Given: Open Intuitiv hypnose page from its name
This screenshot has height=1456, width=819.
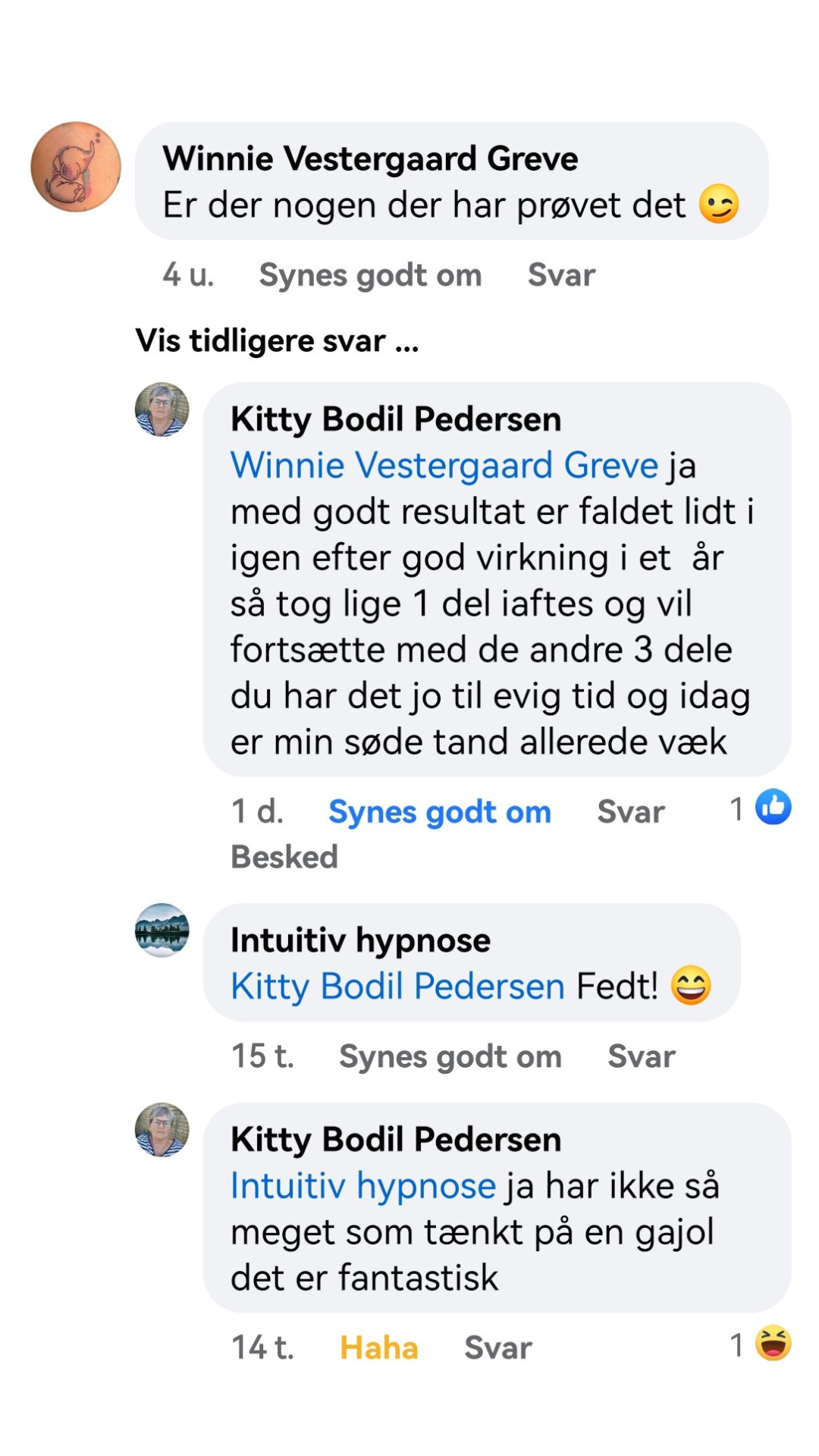Looking at the screenshot, I should click(x=360, y=940).
